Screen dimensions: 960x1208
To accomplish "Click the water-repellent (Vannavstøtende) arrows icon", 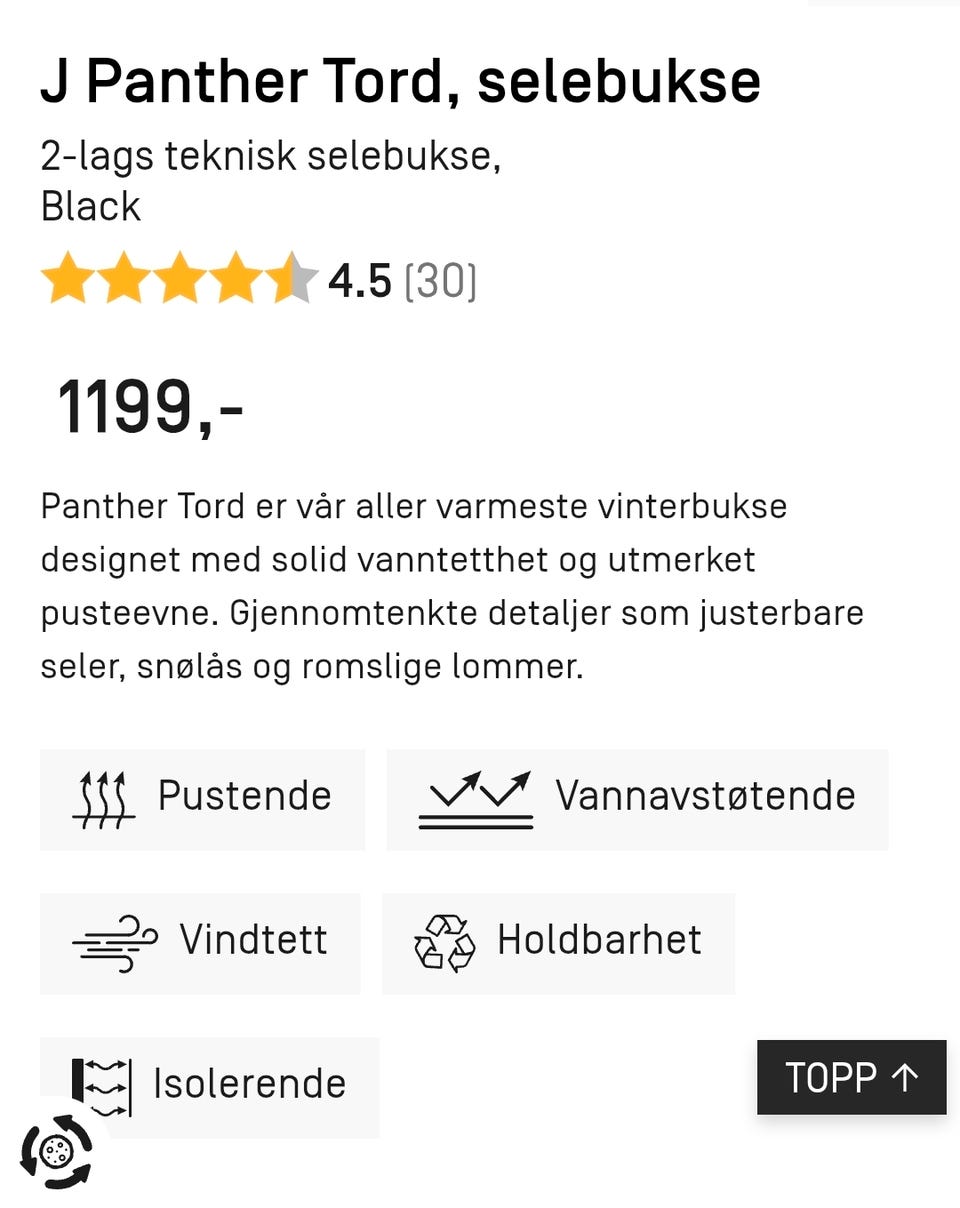I will (x=474, y=798).
